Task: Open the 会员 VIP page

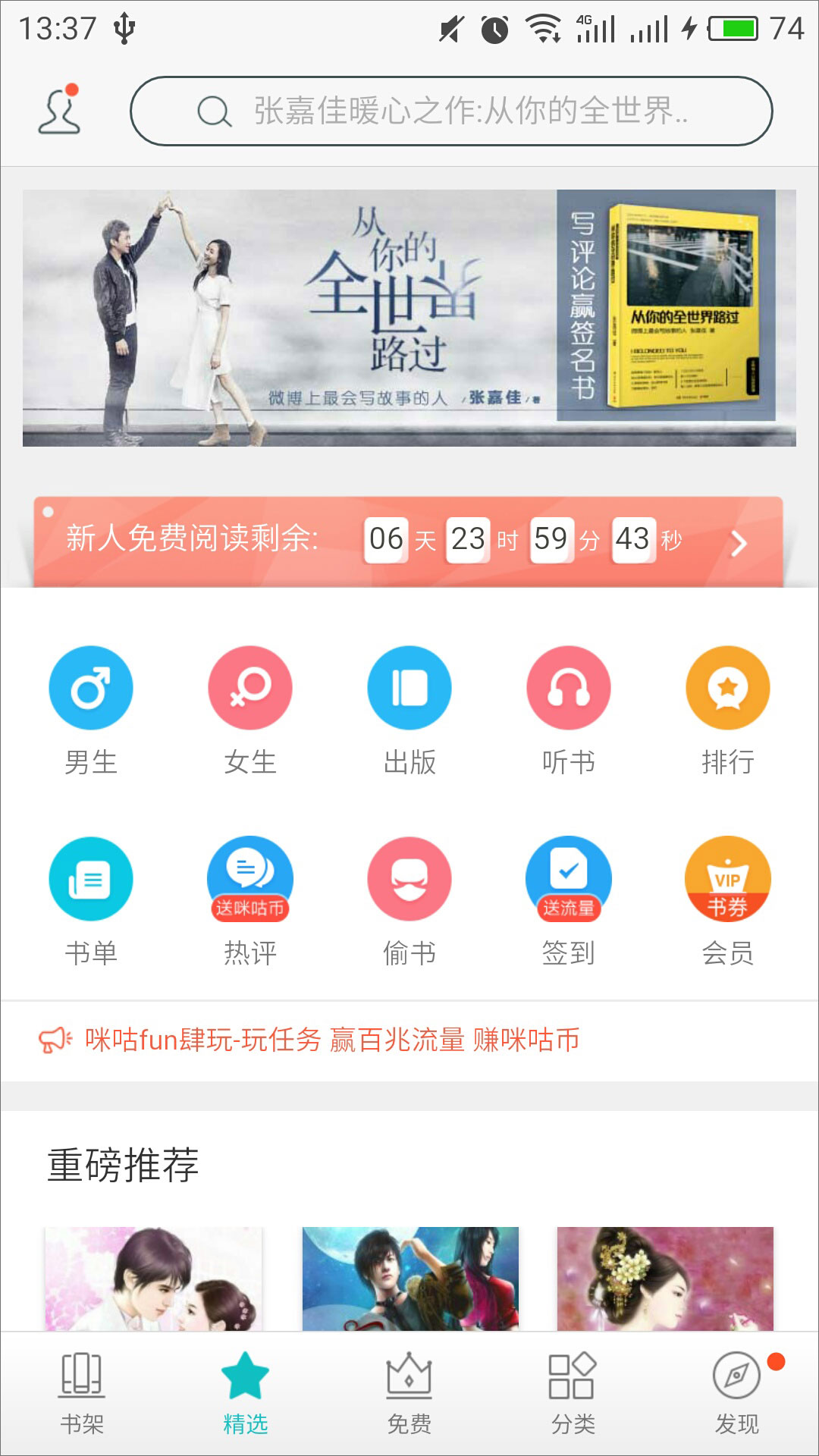Action: (728, 900)
